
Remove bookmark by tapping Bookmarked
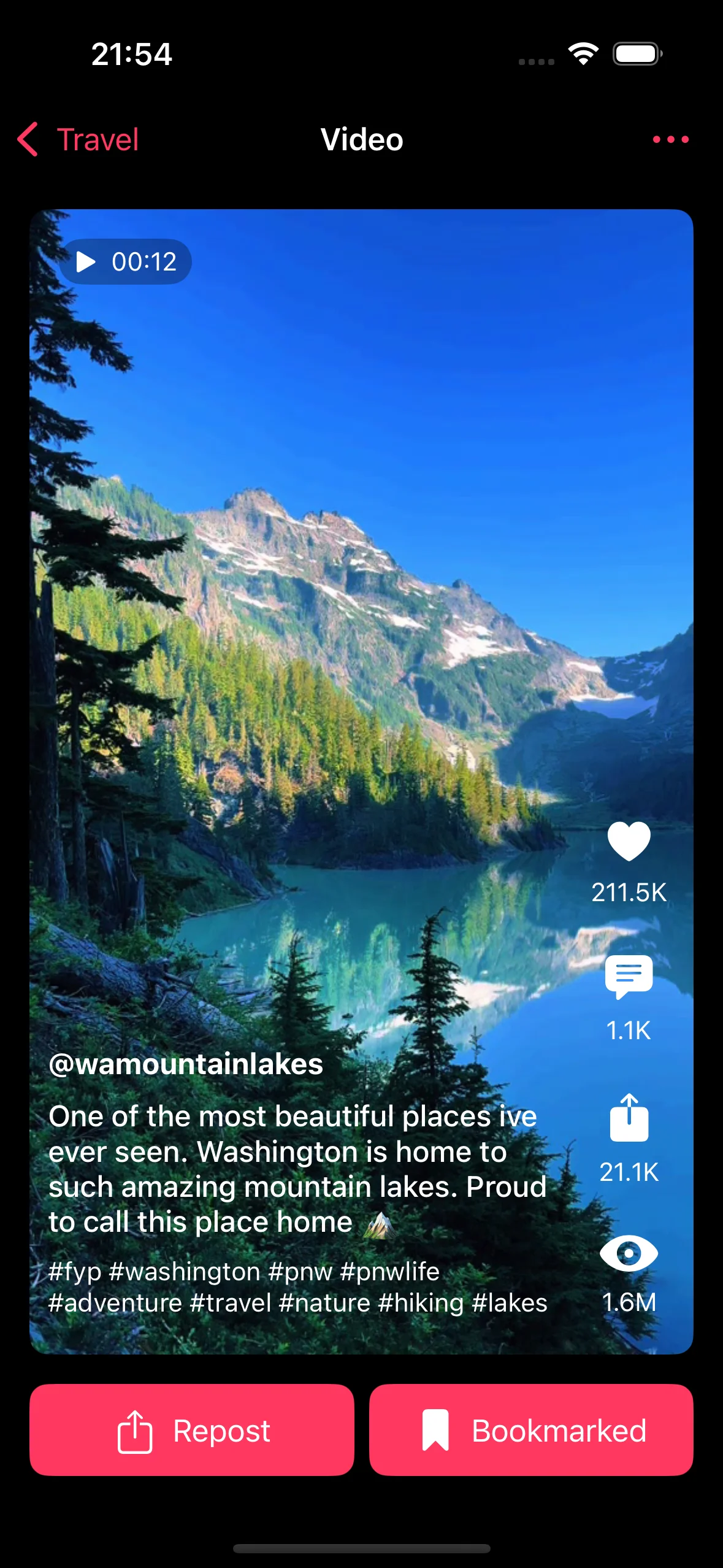click(x=530, y=1430)
